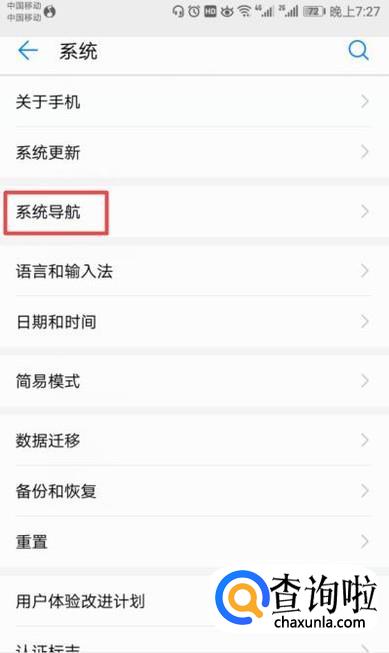Open the search icon in the header
Image resolution: width=389 pixels, height=653 pixels.
pyautogui.click(x=358, y=51)
